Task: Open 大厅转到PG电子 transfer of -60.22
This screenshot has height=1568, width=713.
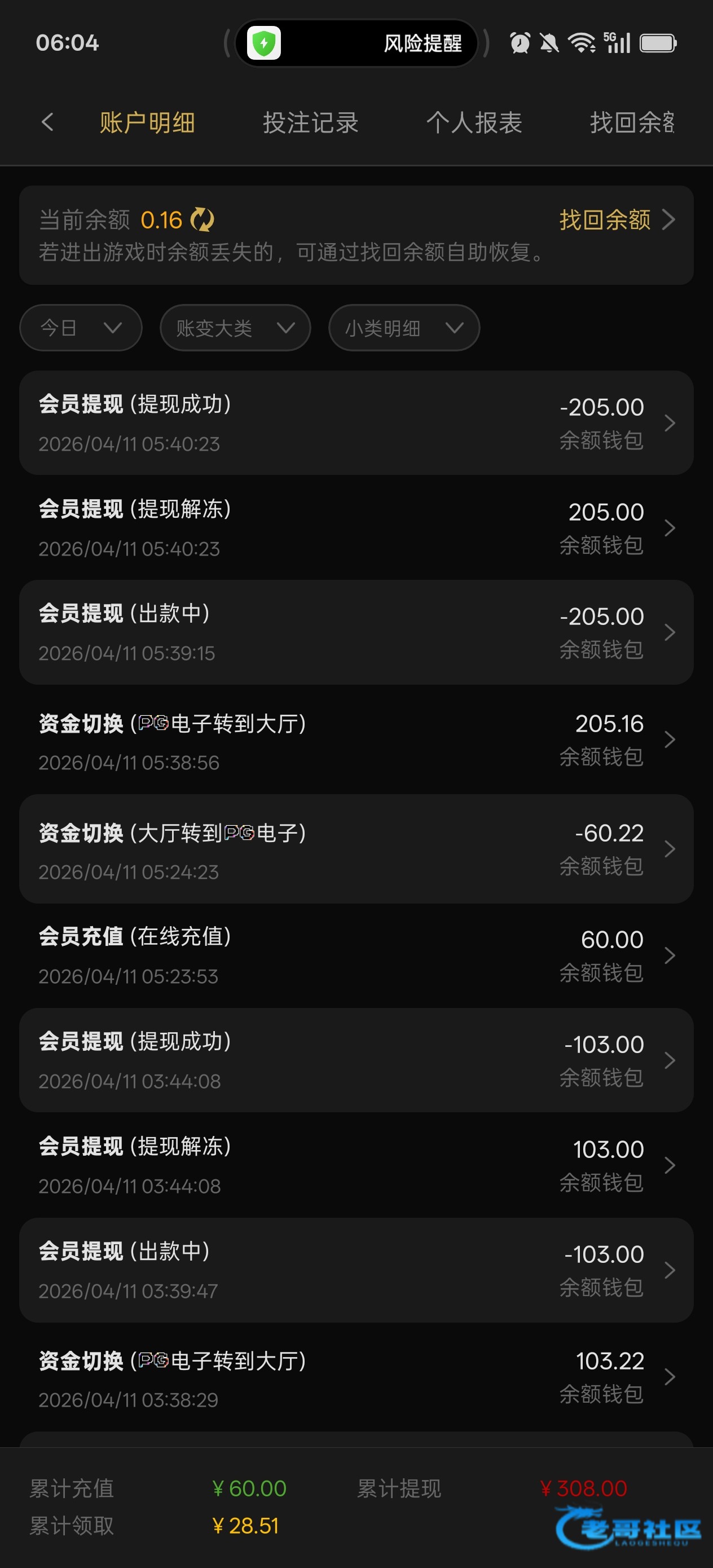Action: [356, 849]
